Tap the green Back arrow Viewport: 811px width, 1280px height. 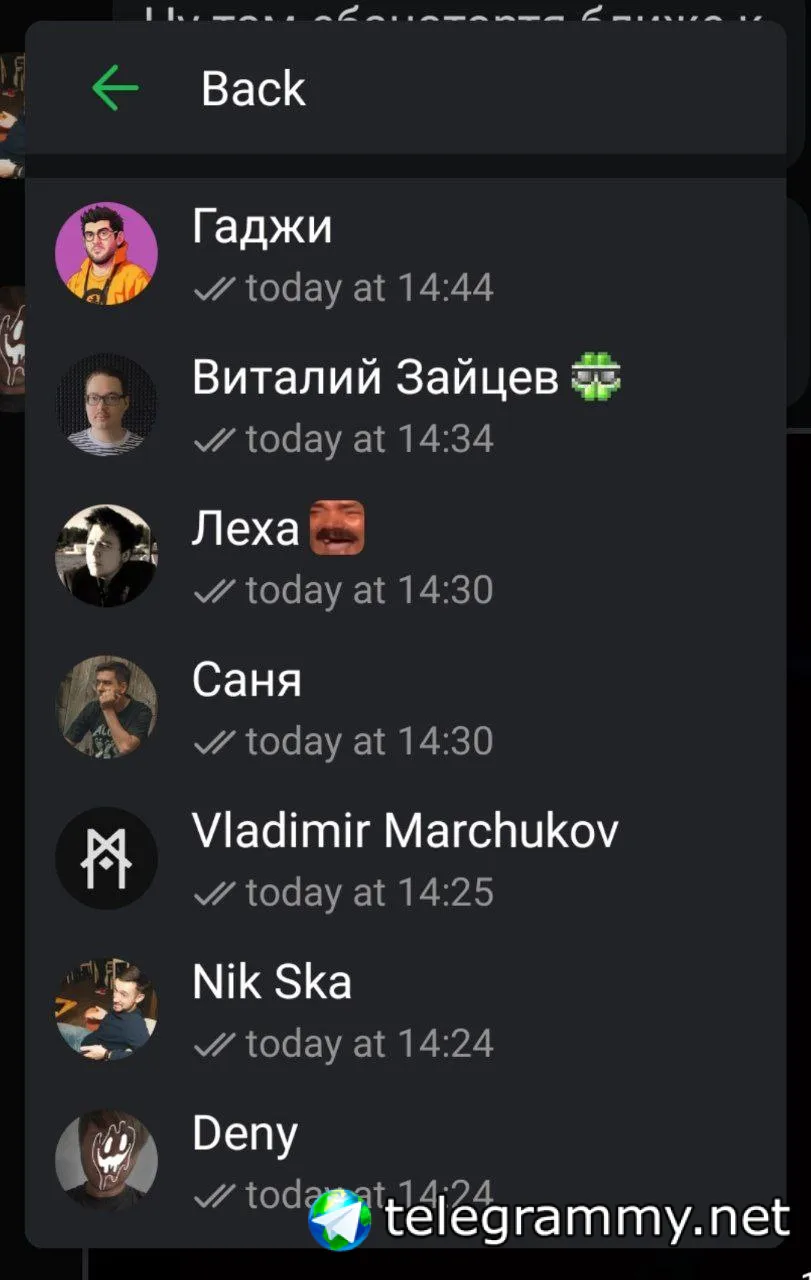pyautogui.click(x=115, y=89)
